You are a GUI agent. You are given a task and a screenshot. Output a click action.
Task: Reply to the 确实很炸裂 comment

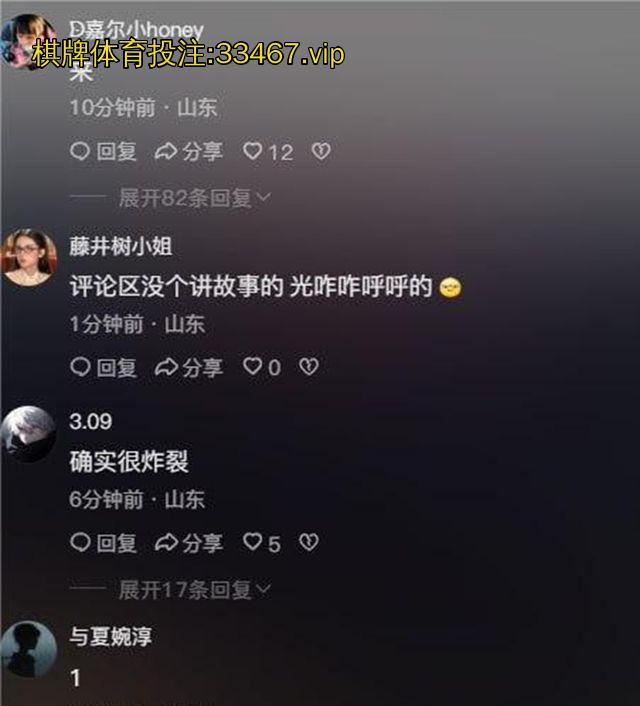pyautogui.click(x=103, y=543)
